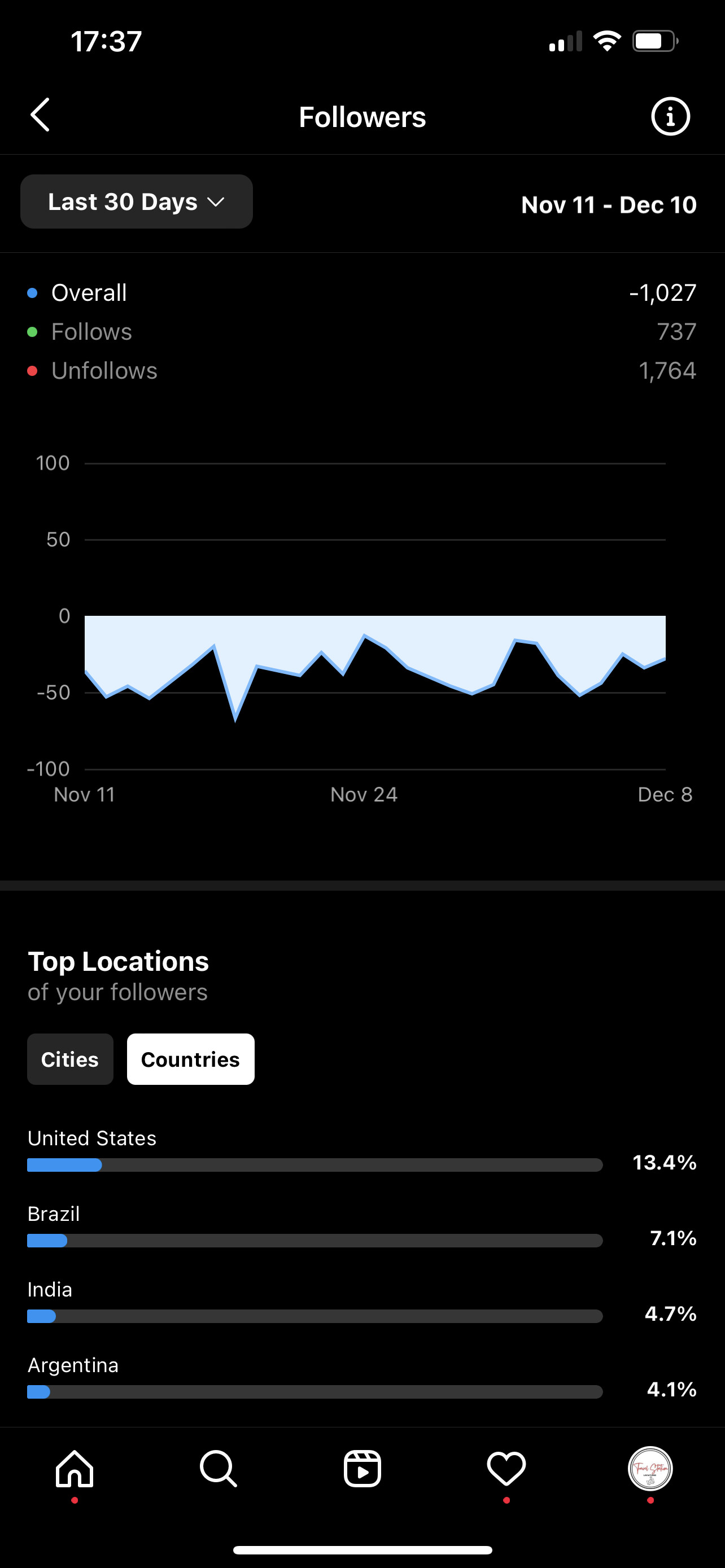Expand the Last 30 Days dropdown
The width and height of the screenshot is (725, 1568).
click(x=136, y=202)
